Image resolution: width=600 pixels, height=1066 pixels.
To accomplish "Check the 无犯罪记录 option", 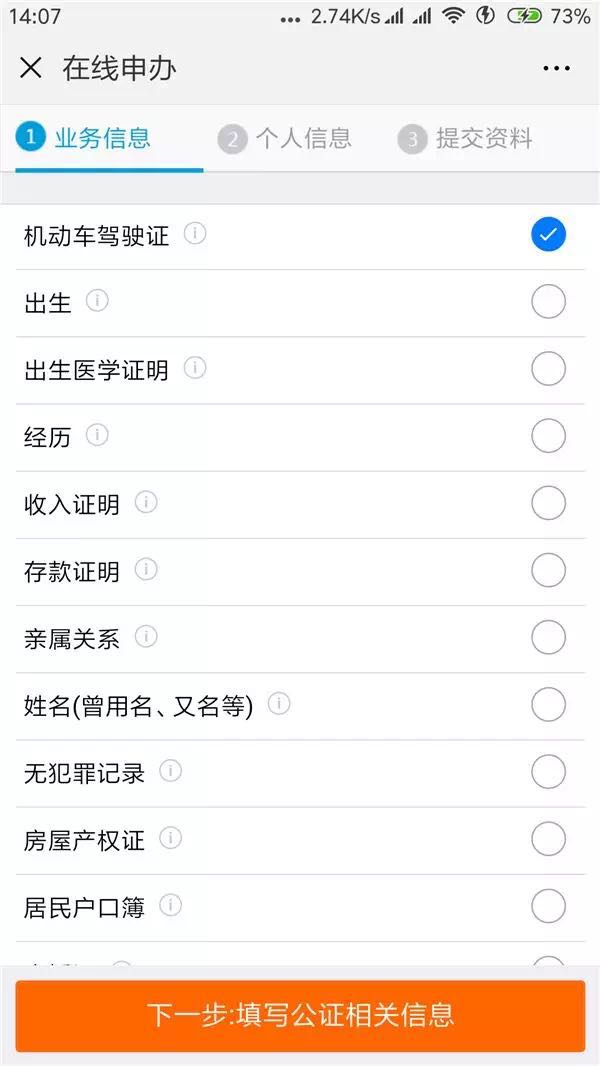I will 548,772.
